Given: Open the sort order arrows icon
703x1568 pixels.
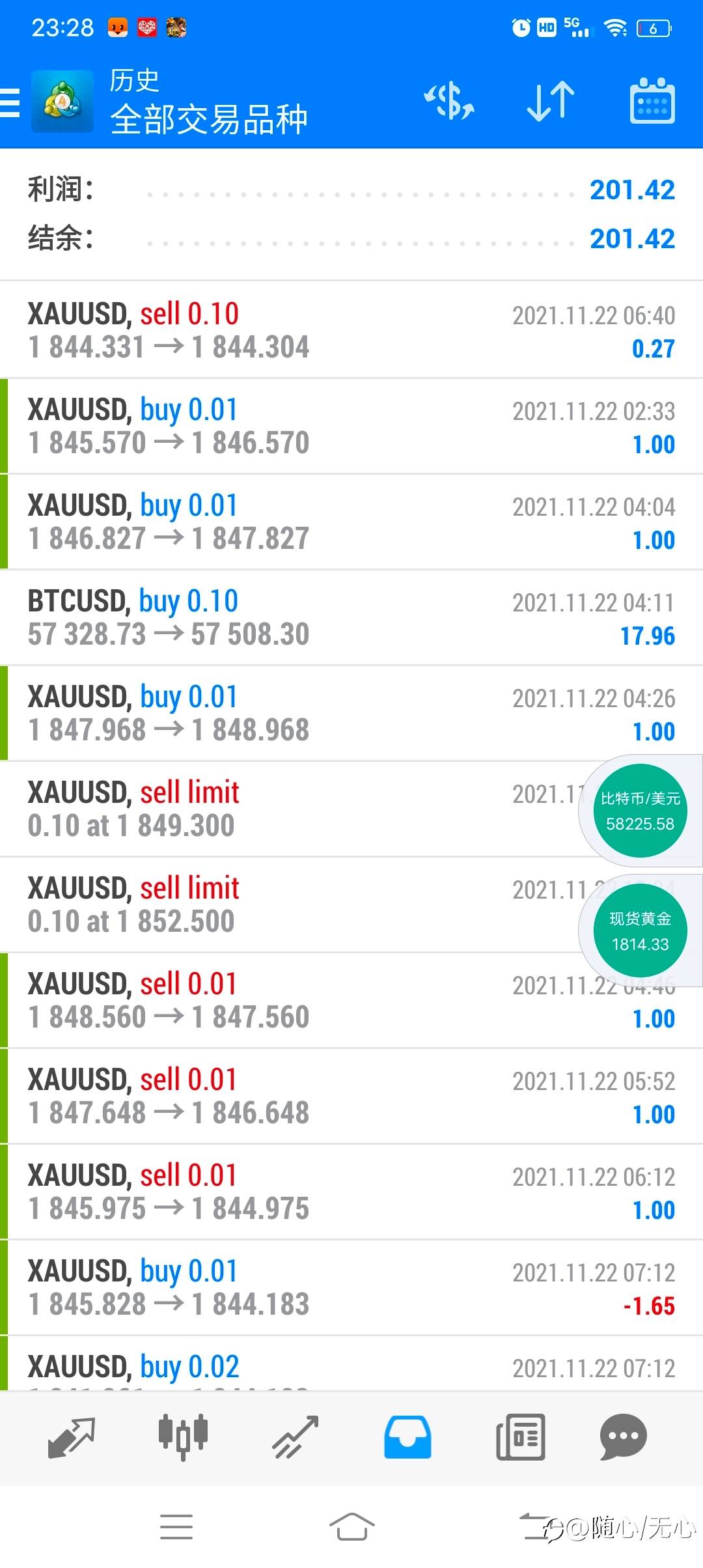Looking at the screenshot, I should click(551, 101).
